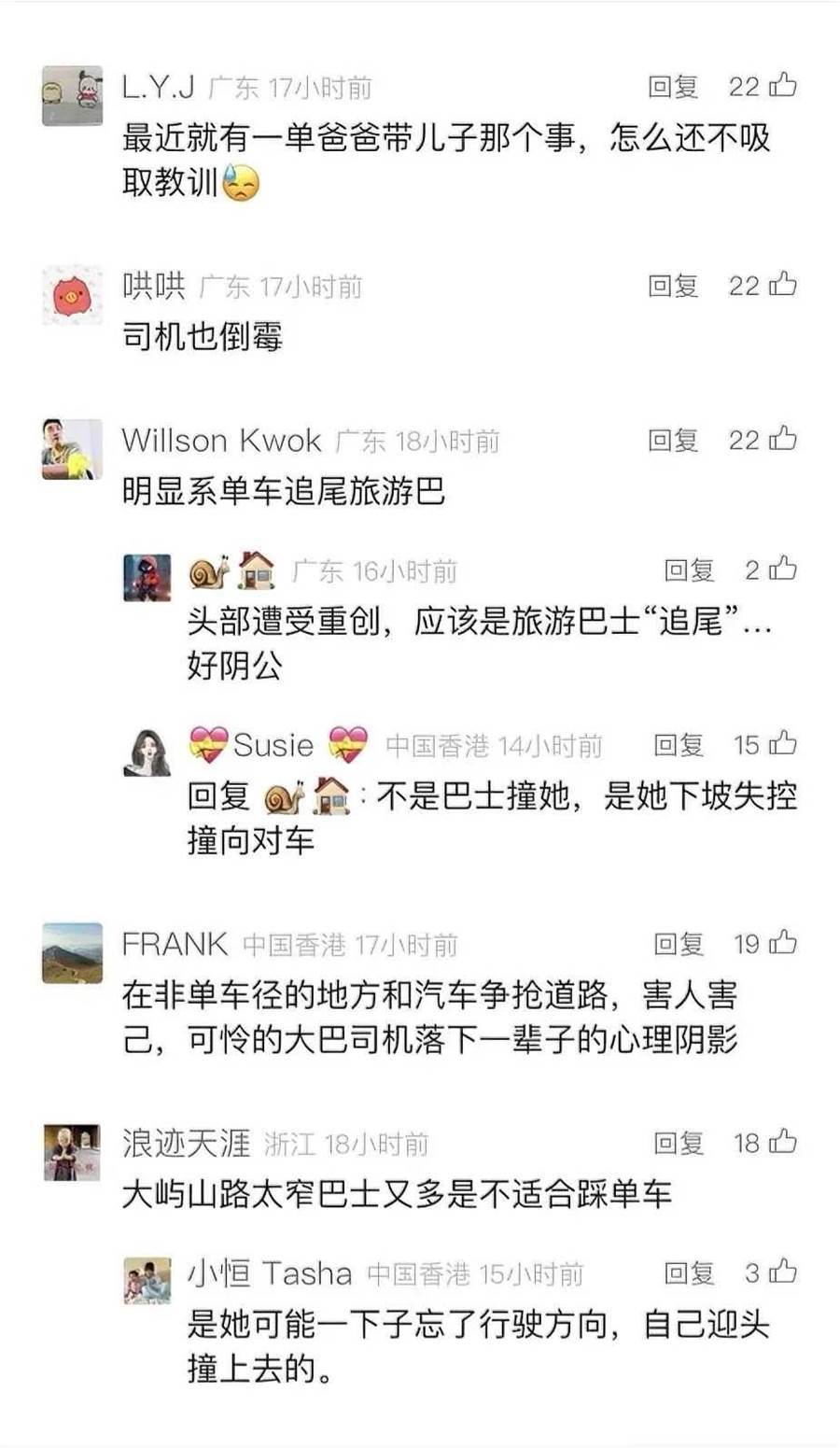Like Susie's reply
This screenshot has width=840, height=1448.
pyautogui.click(x=782, y=744)
